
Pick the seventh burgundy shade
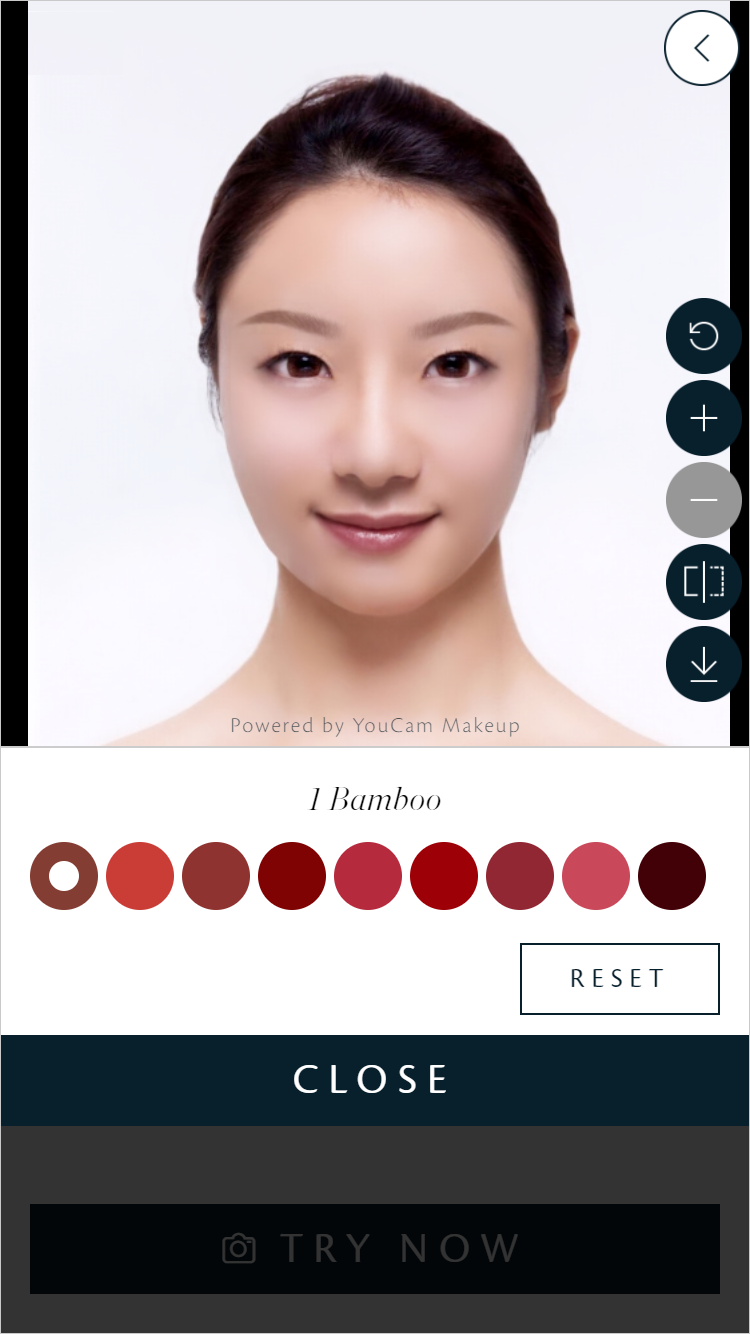pyautogui.click(x=520, y=876)
